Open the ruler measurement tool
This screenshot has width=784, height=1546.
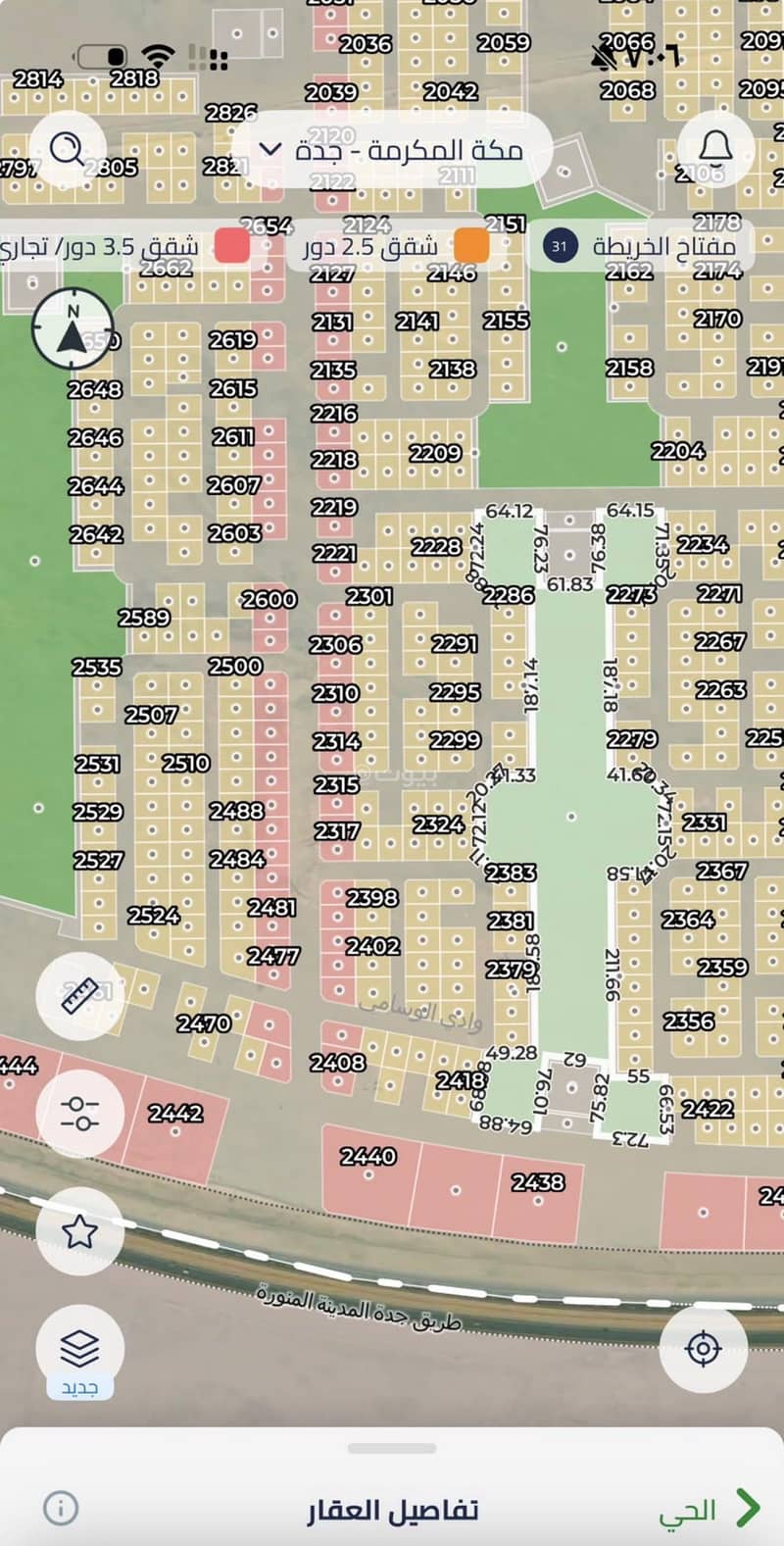(x=79, y=995)
